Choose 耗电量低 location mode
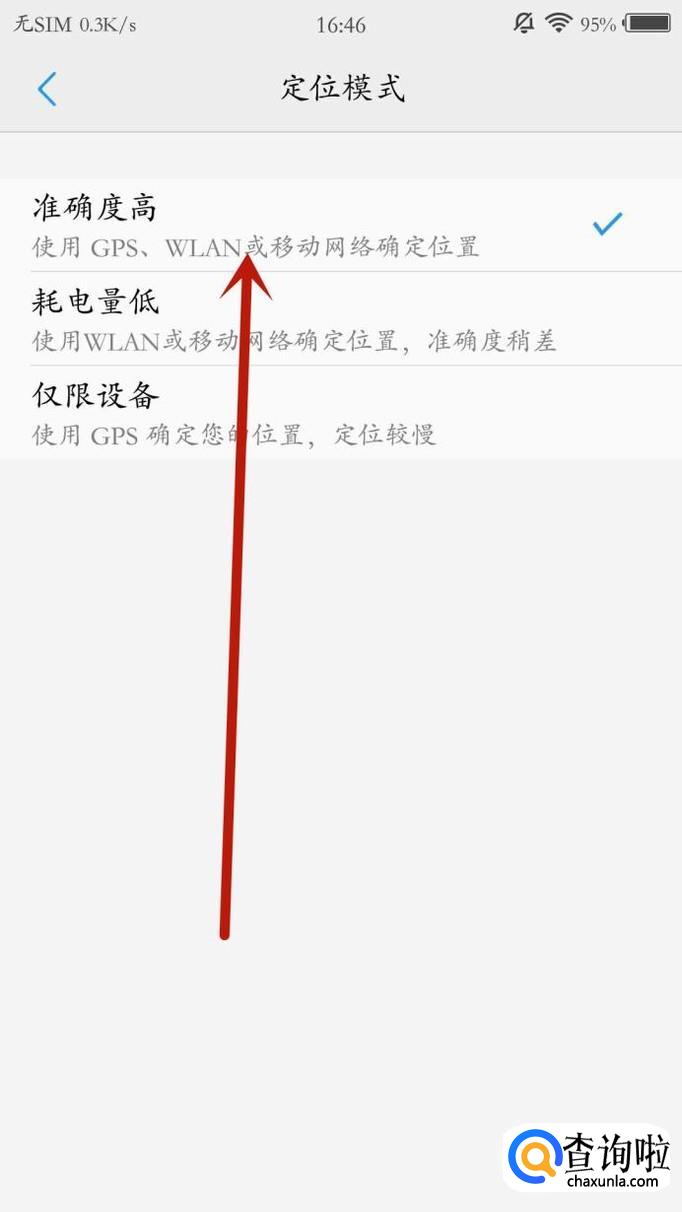This screenshot has width=682, height=1212. coord(300,319)
